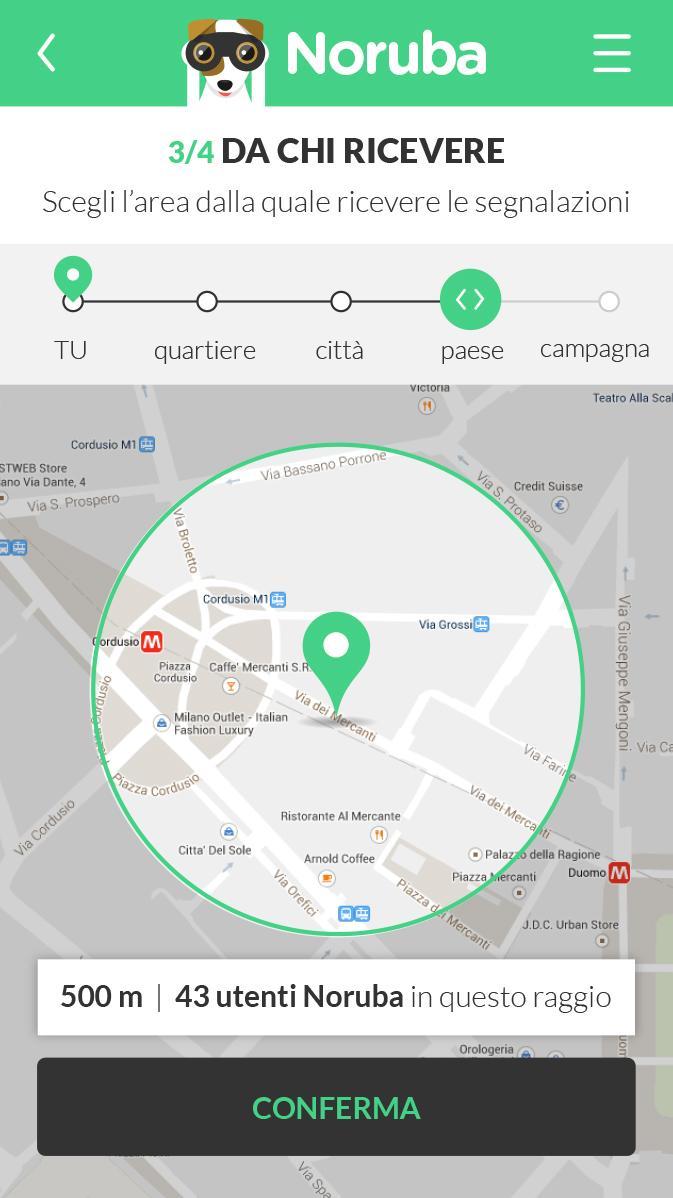
Task: Tap the paese slider handle
Action: (470, 300)
